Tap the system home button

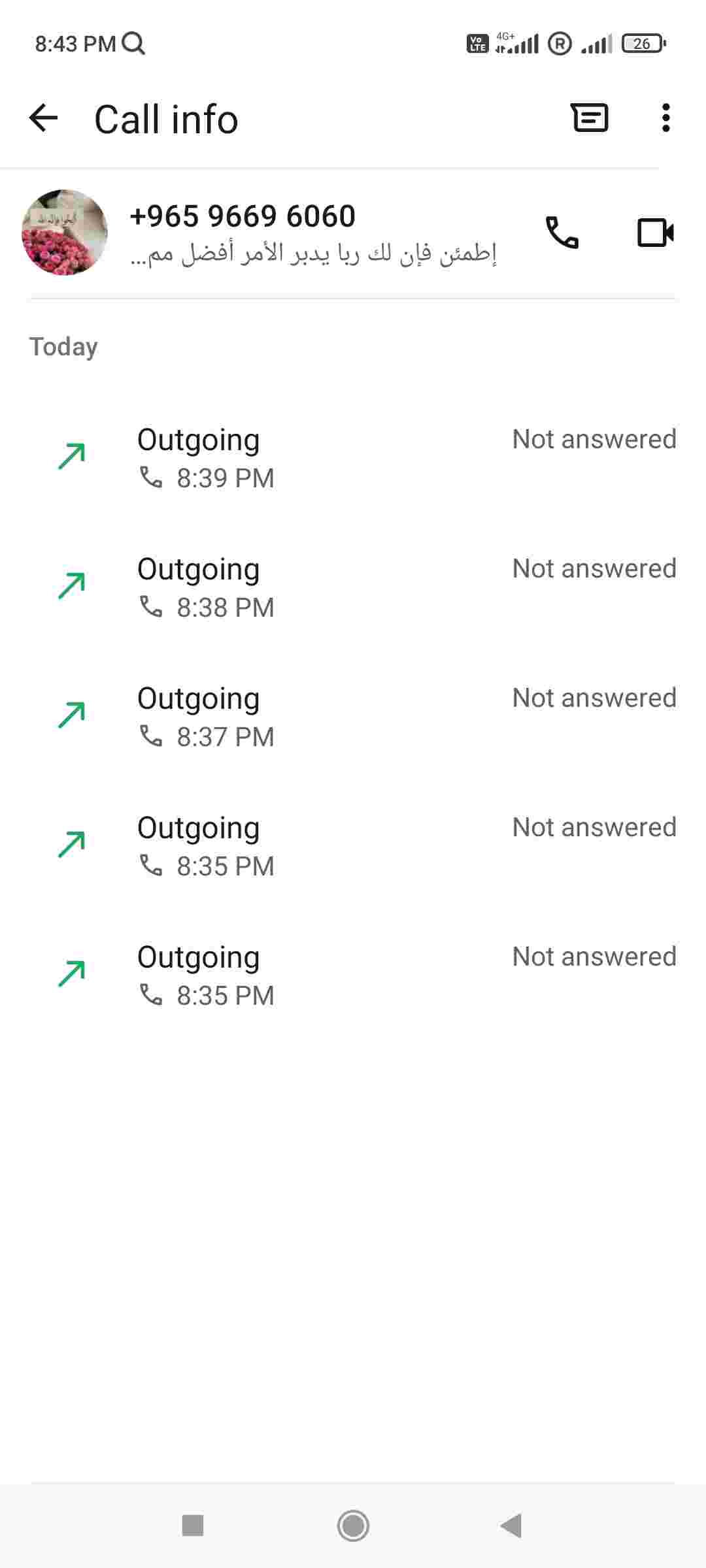[353, 1526]
